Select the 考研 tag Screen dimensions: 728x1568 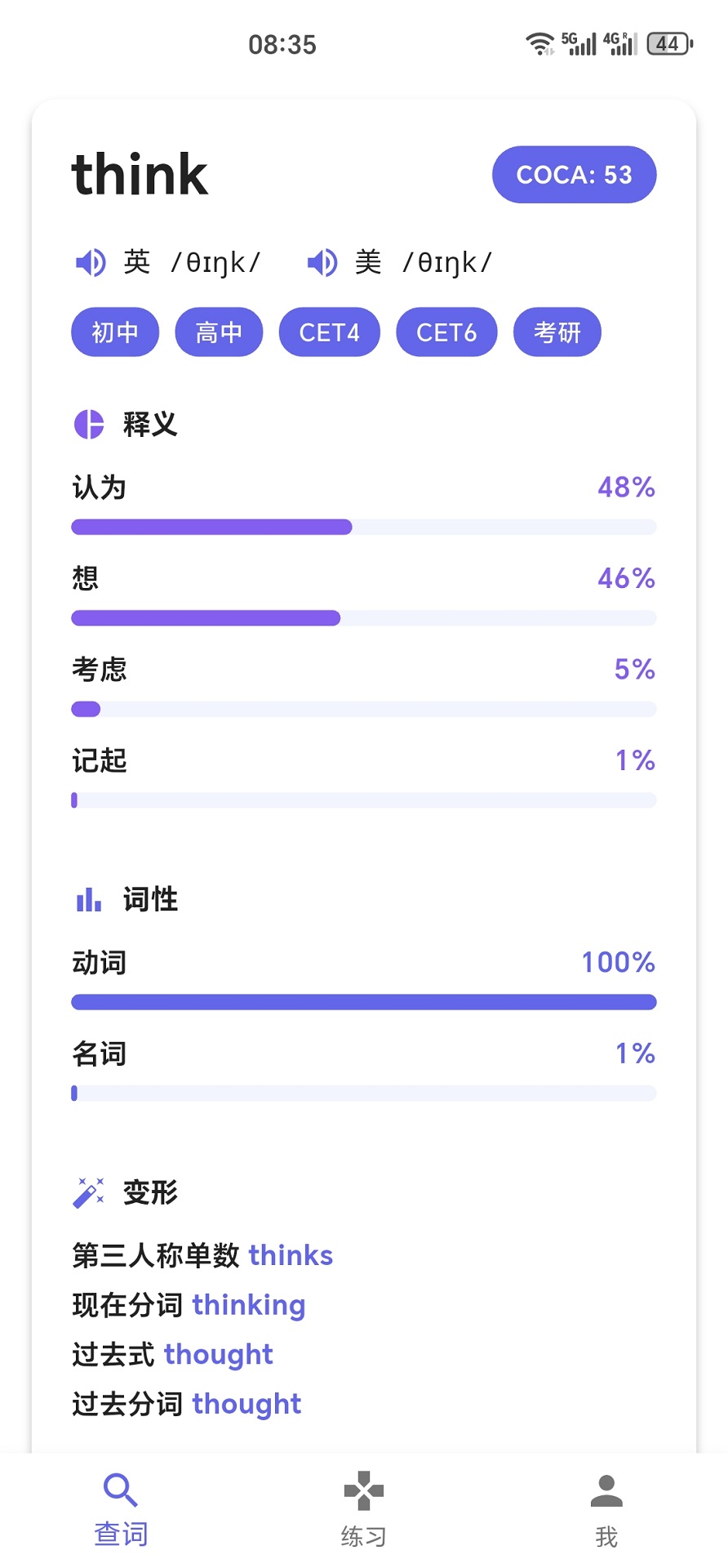pyautogui.click(x=556, y=332)
